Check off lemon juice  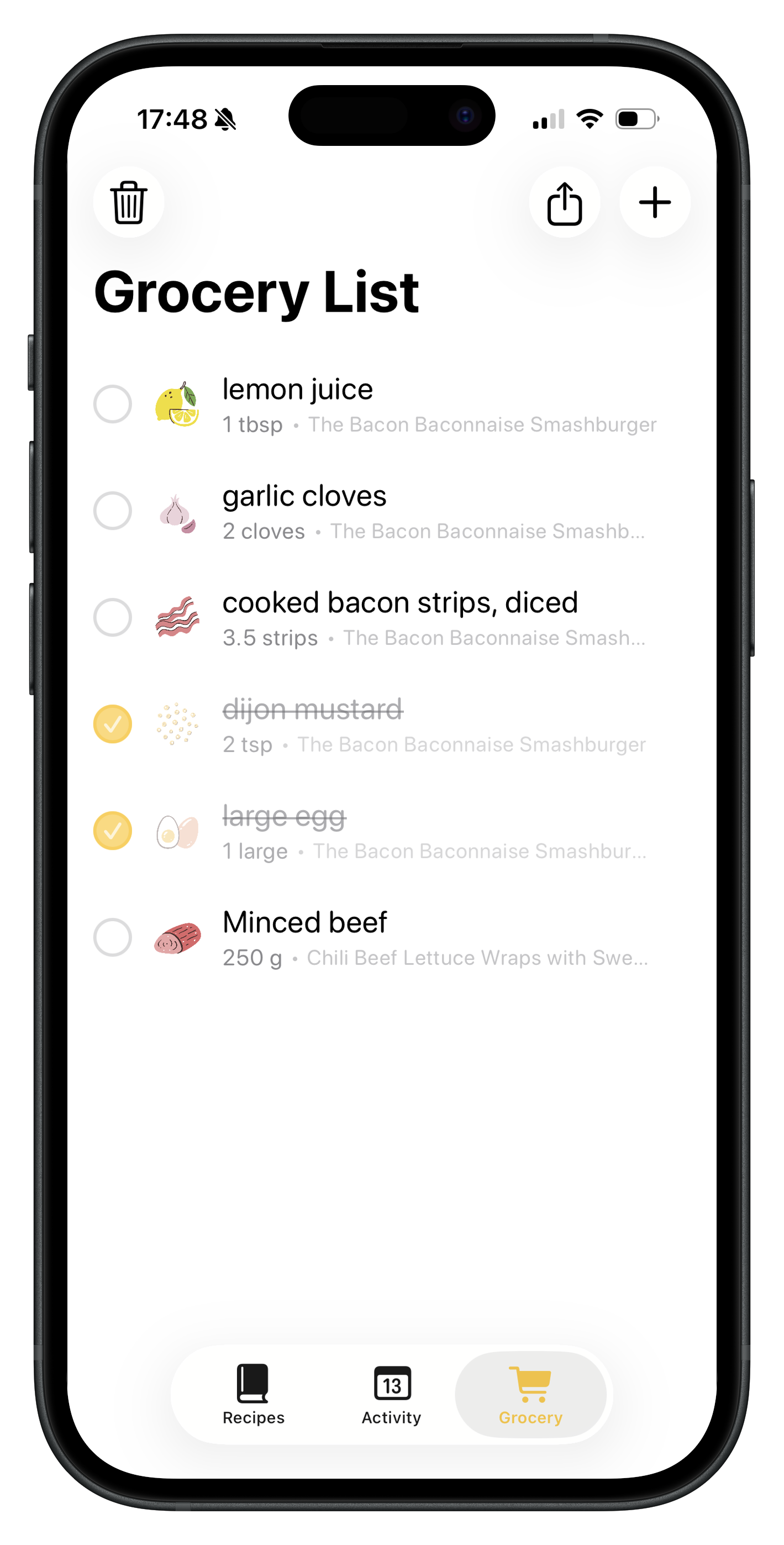coord(113,404)
